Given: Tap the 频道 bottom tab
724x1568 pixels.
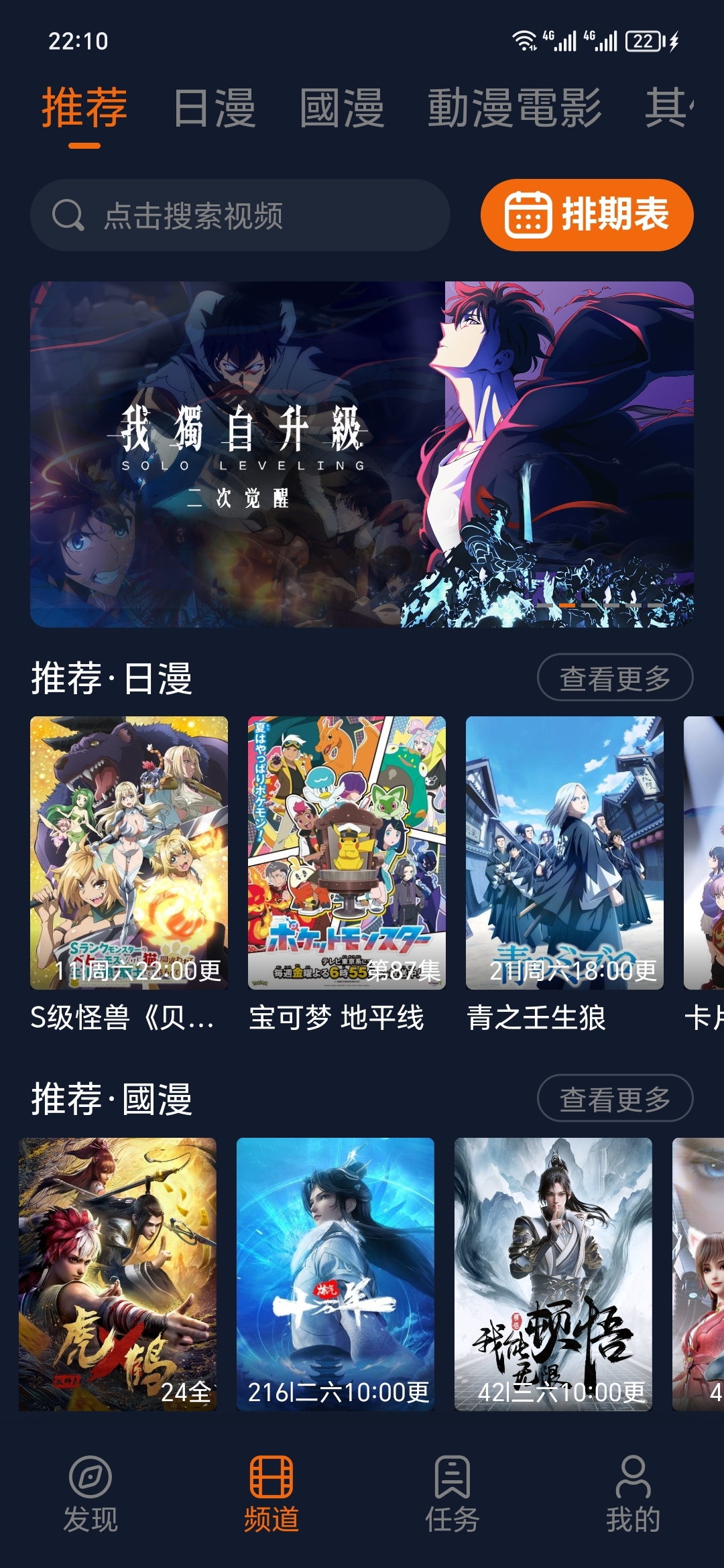Looking at the screenshot, I should click(271, 1493).
